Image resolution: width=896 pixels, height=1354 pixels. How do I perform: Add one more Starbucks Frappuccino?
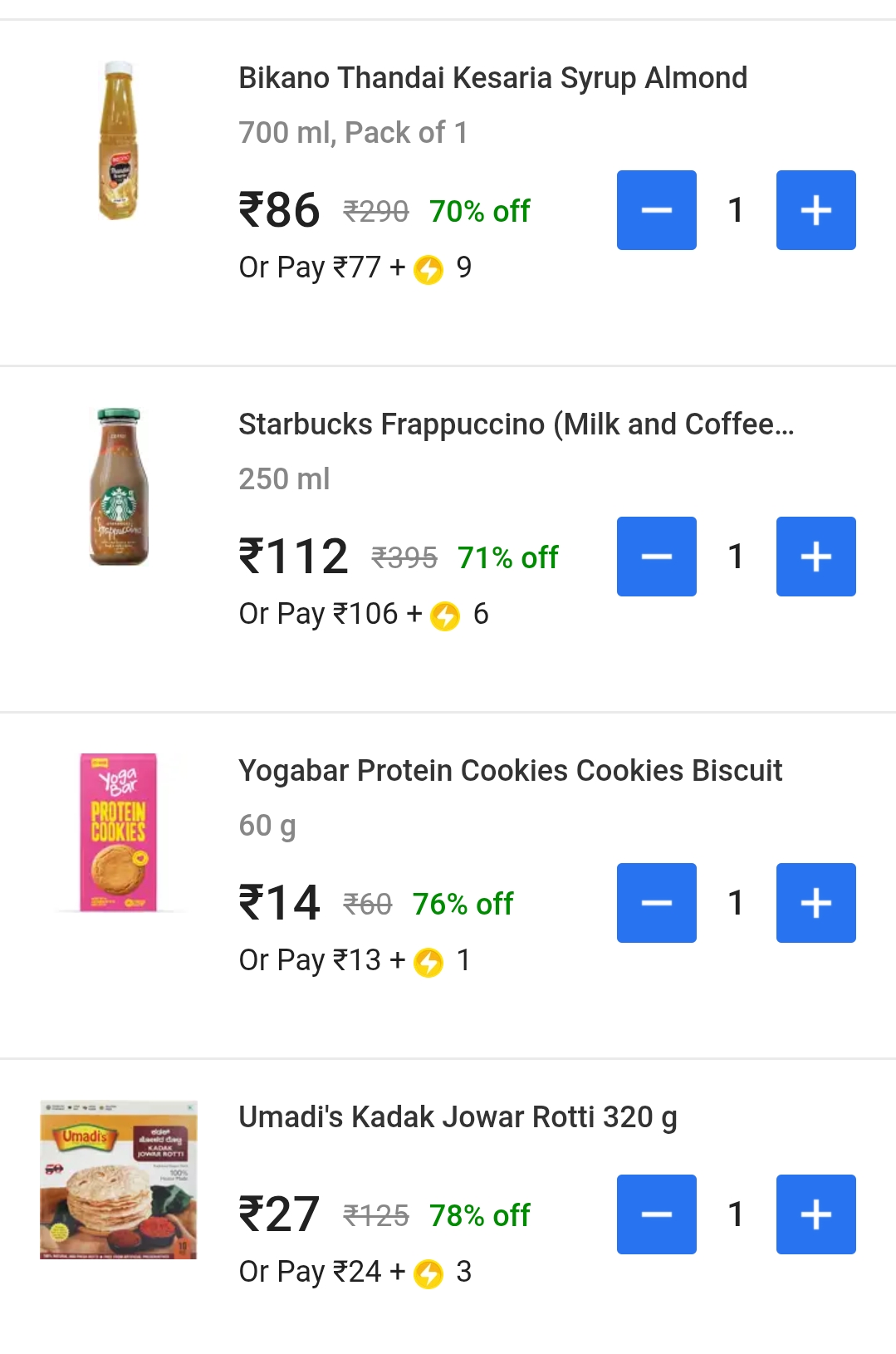(815, 557)
